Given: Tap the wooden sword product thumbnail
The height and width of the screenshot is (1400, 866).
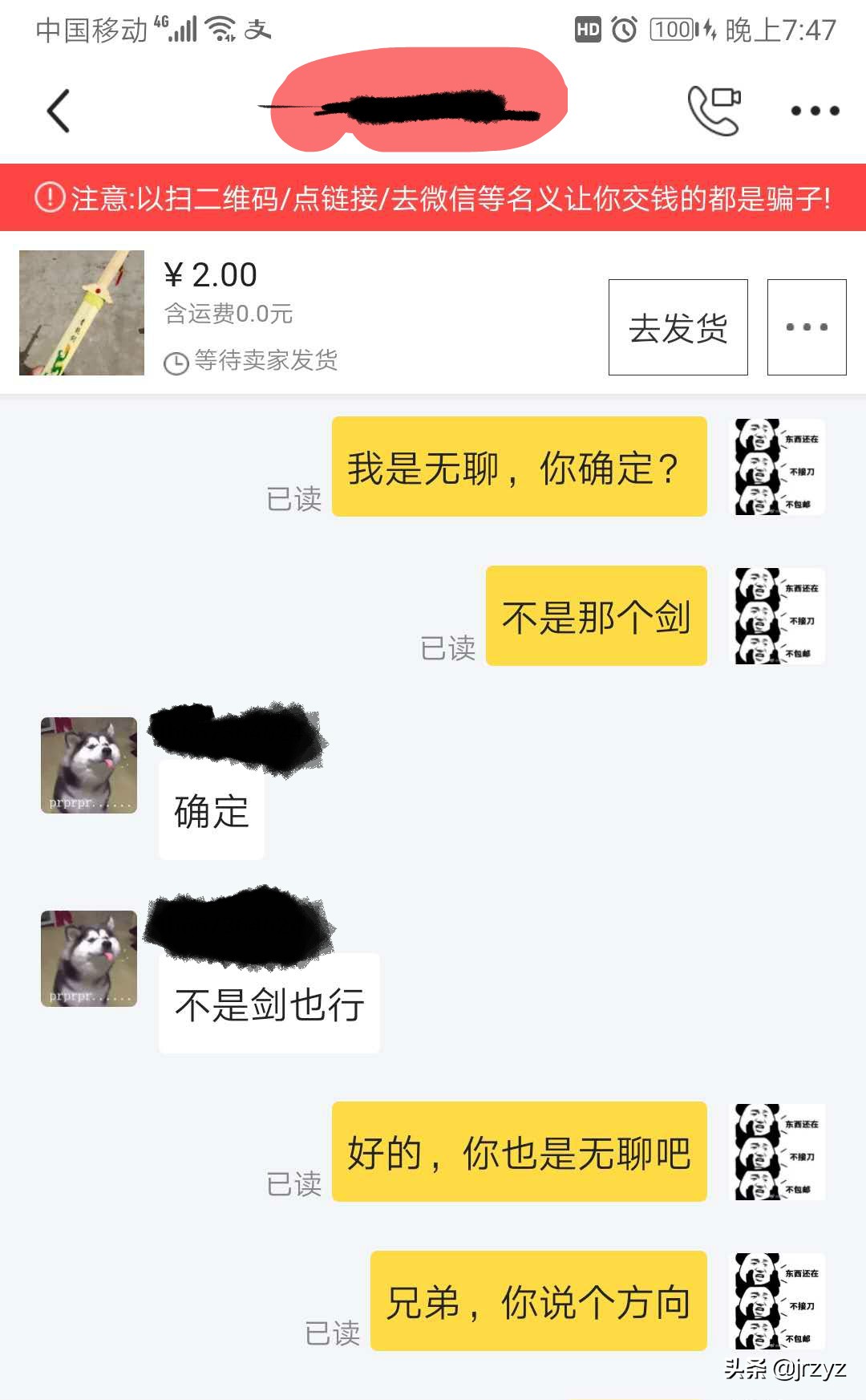Looking at the screenshot, I should 80,313.
